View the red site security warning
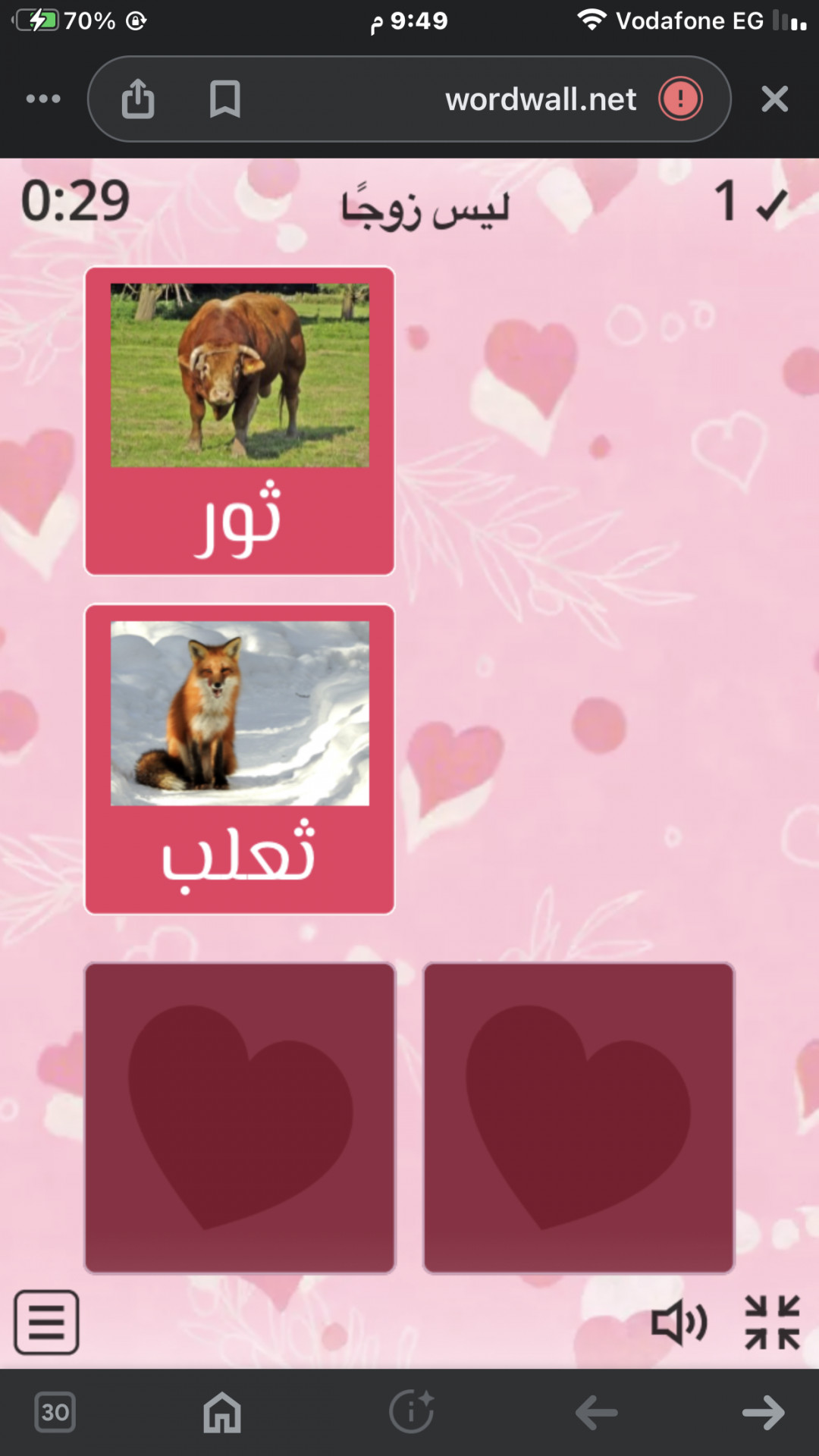 pos(680,99)
